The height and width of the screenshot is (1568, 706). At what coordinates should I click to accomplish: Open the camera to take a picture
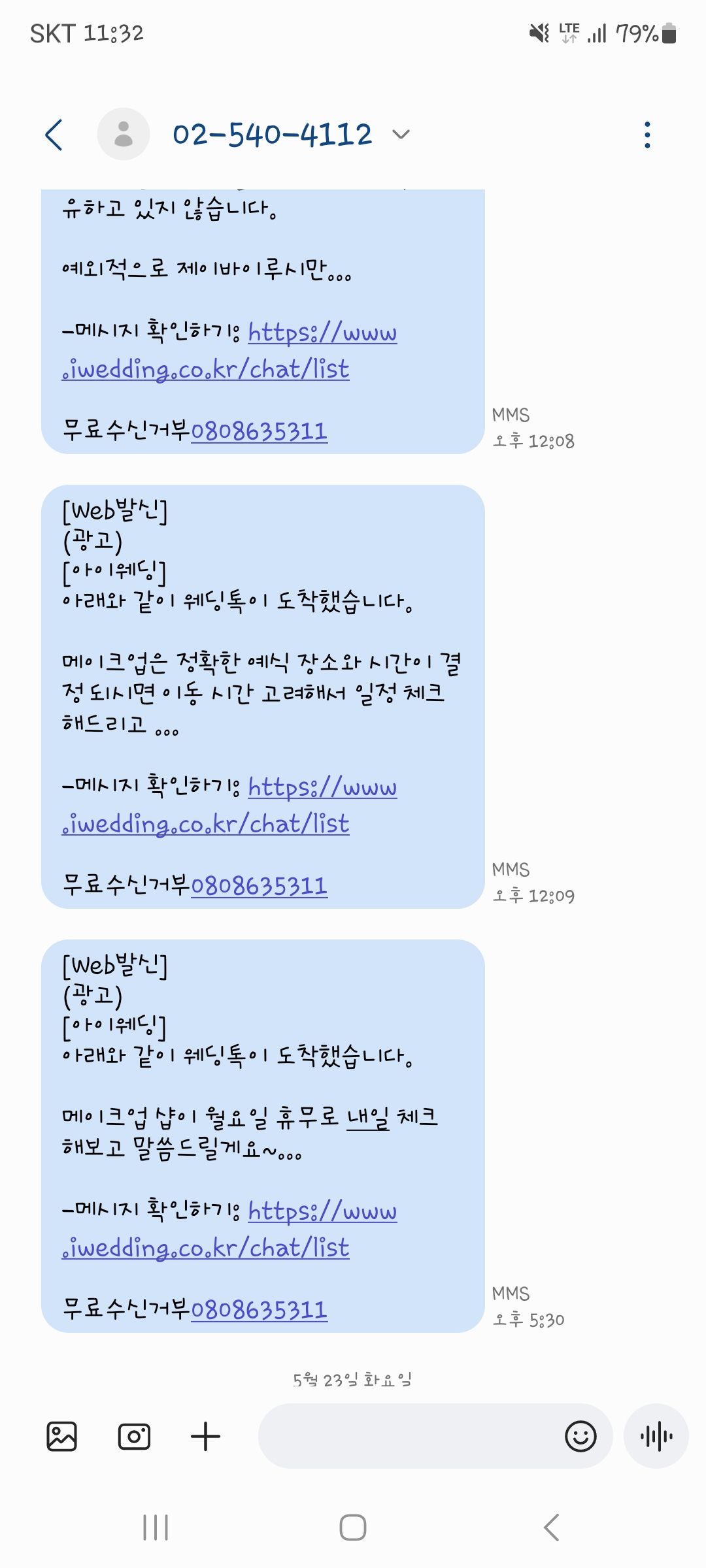134,1436
